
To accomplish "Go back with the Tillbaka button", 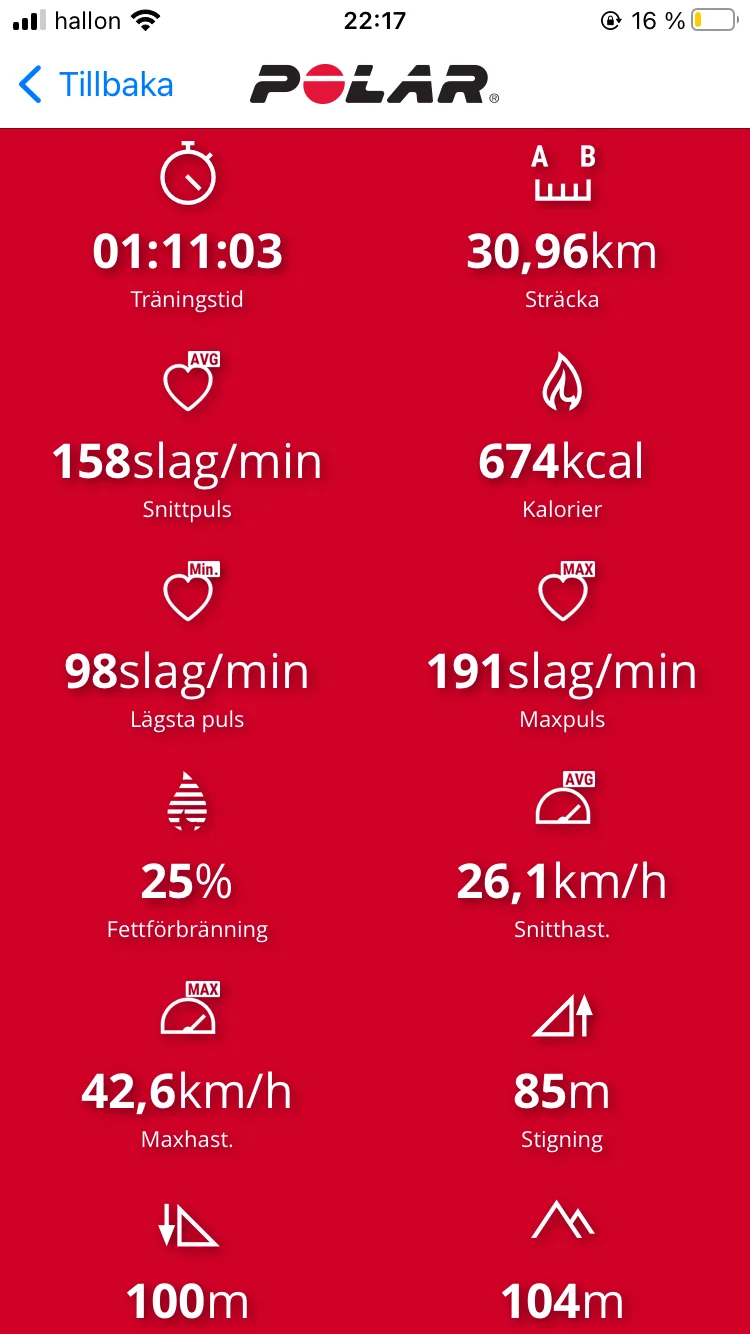I will (x=96, y=85).
